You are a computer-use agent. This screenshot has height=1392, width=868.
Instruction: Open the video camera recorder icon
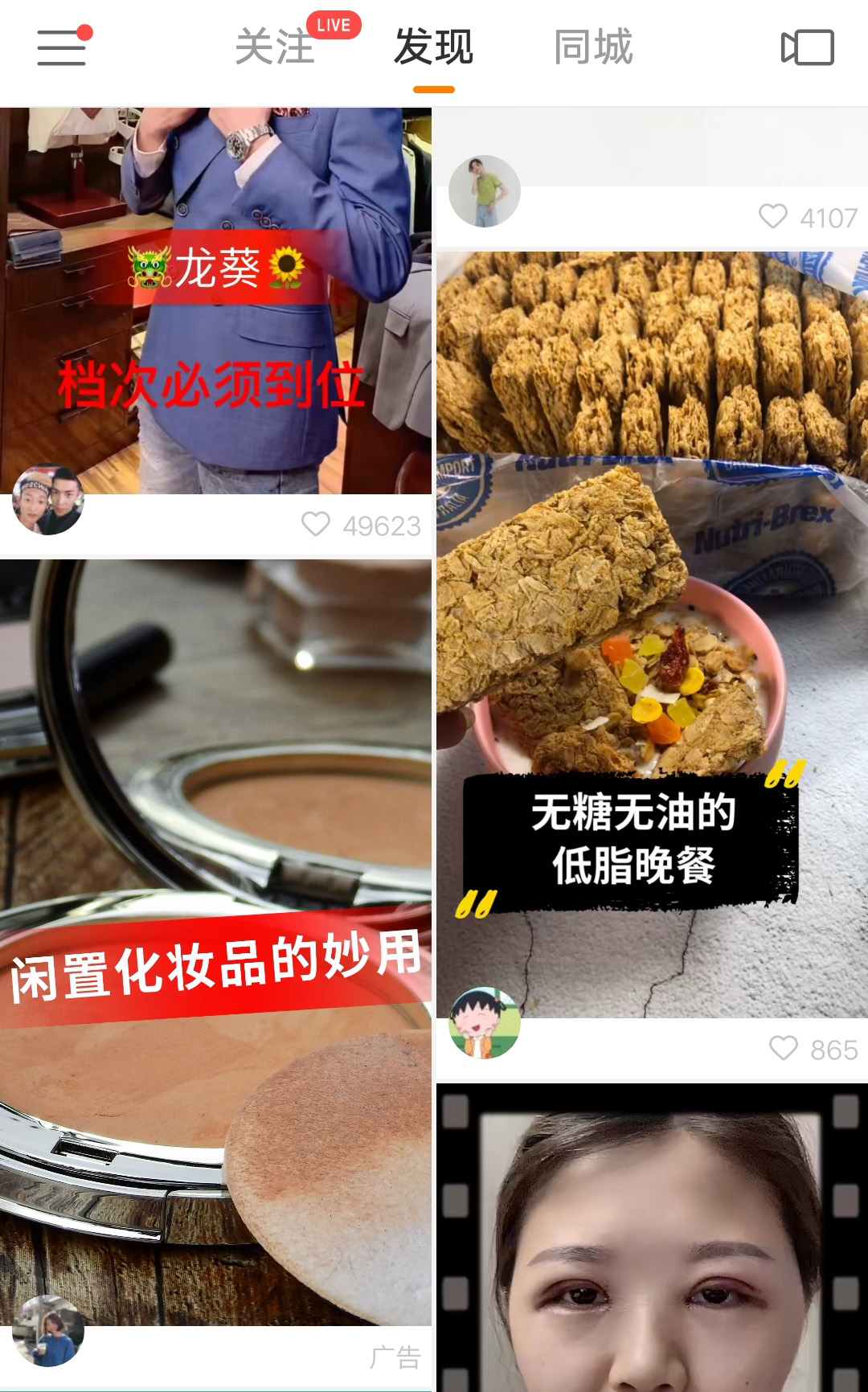point(808,47)
